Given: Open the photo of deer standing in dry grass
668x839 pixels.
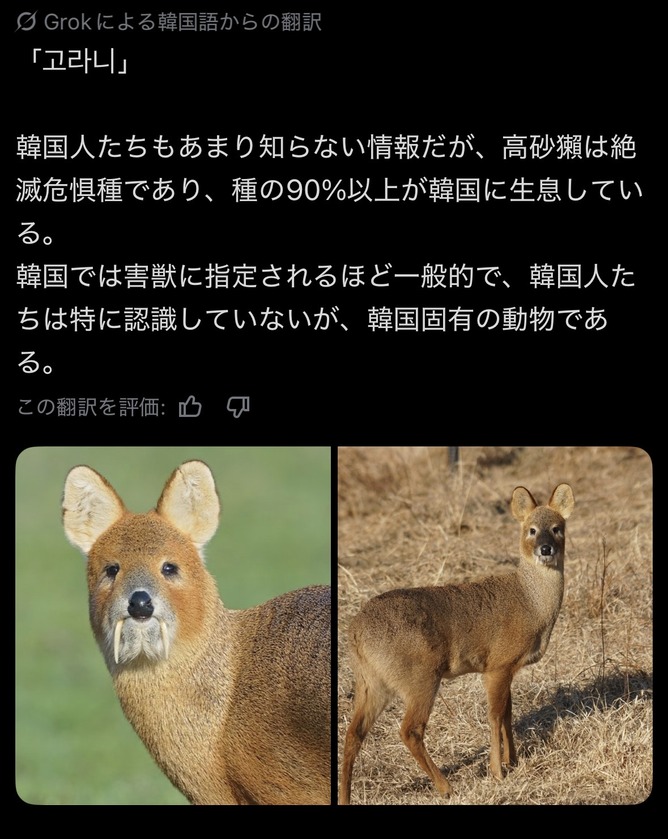Looking at the screenshot, I should [x=495, y=626].
